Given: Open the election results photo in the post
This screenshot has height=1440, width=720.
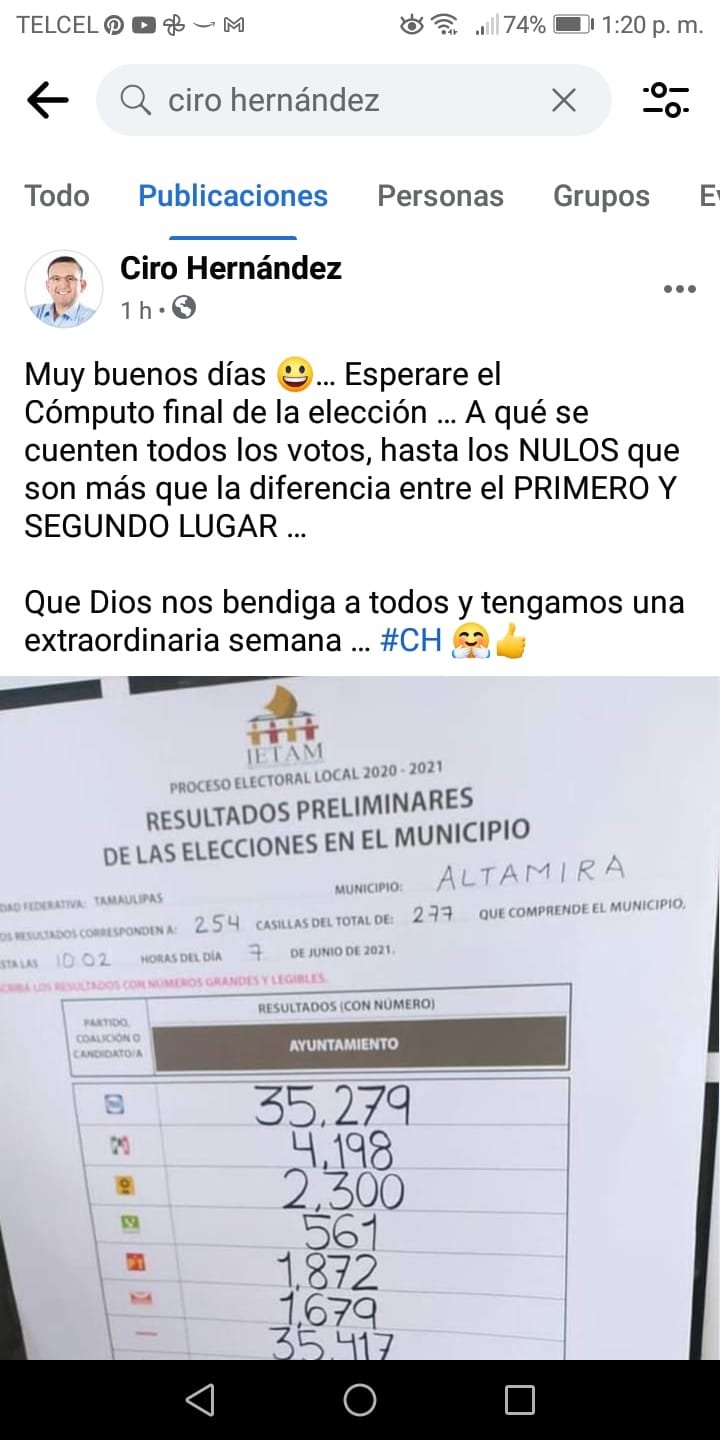Looking at the screenshot, I should coord(360,1015).
